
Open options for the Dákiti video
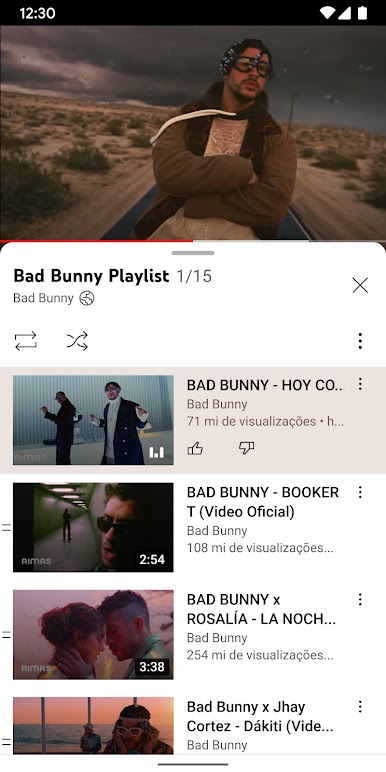click(360, 707)
